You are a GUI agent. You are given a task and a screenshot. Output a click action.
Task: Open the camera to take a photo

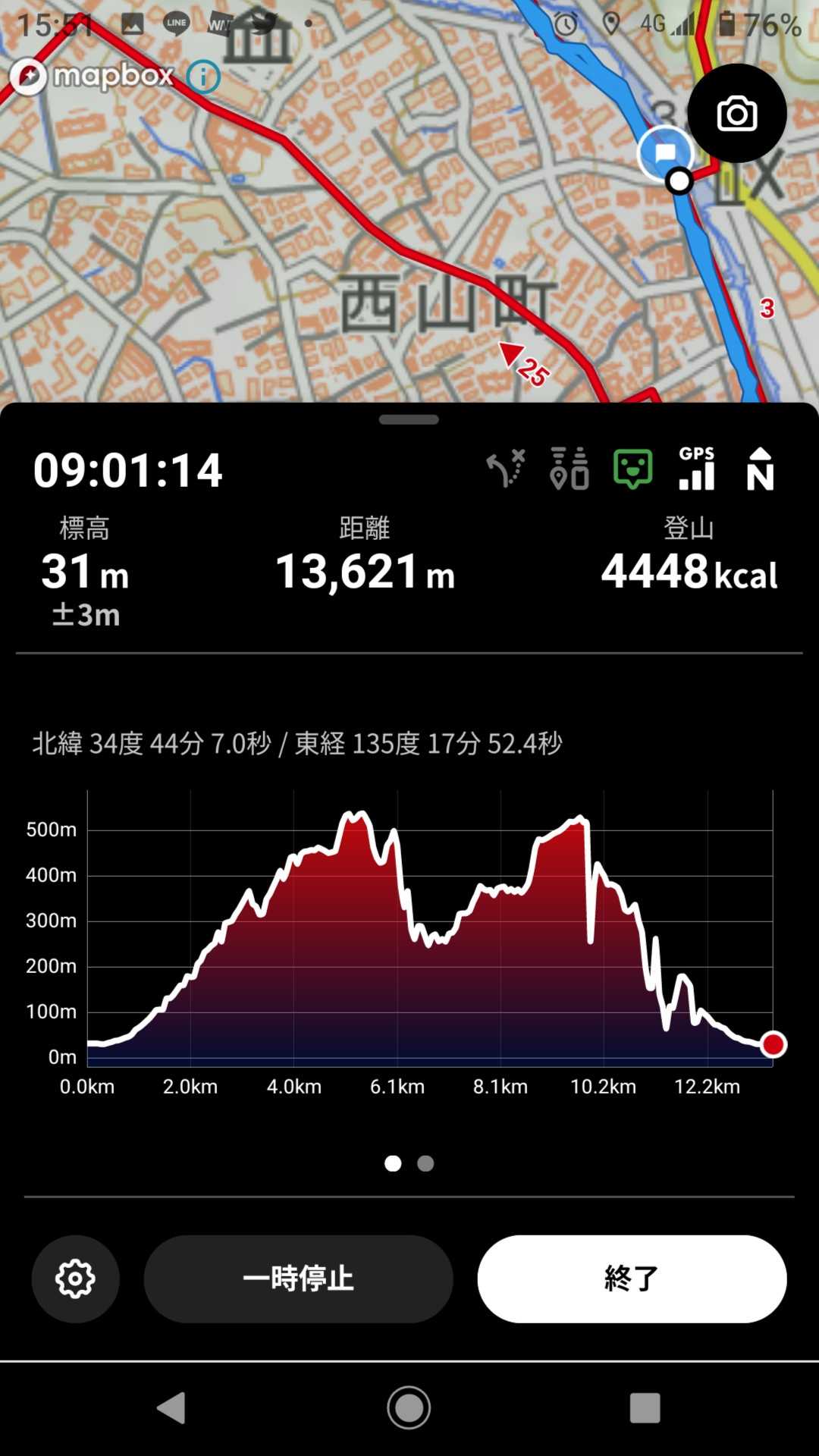(736, 114)
